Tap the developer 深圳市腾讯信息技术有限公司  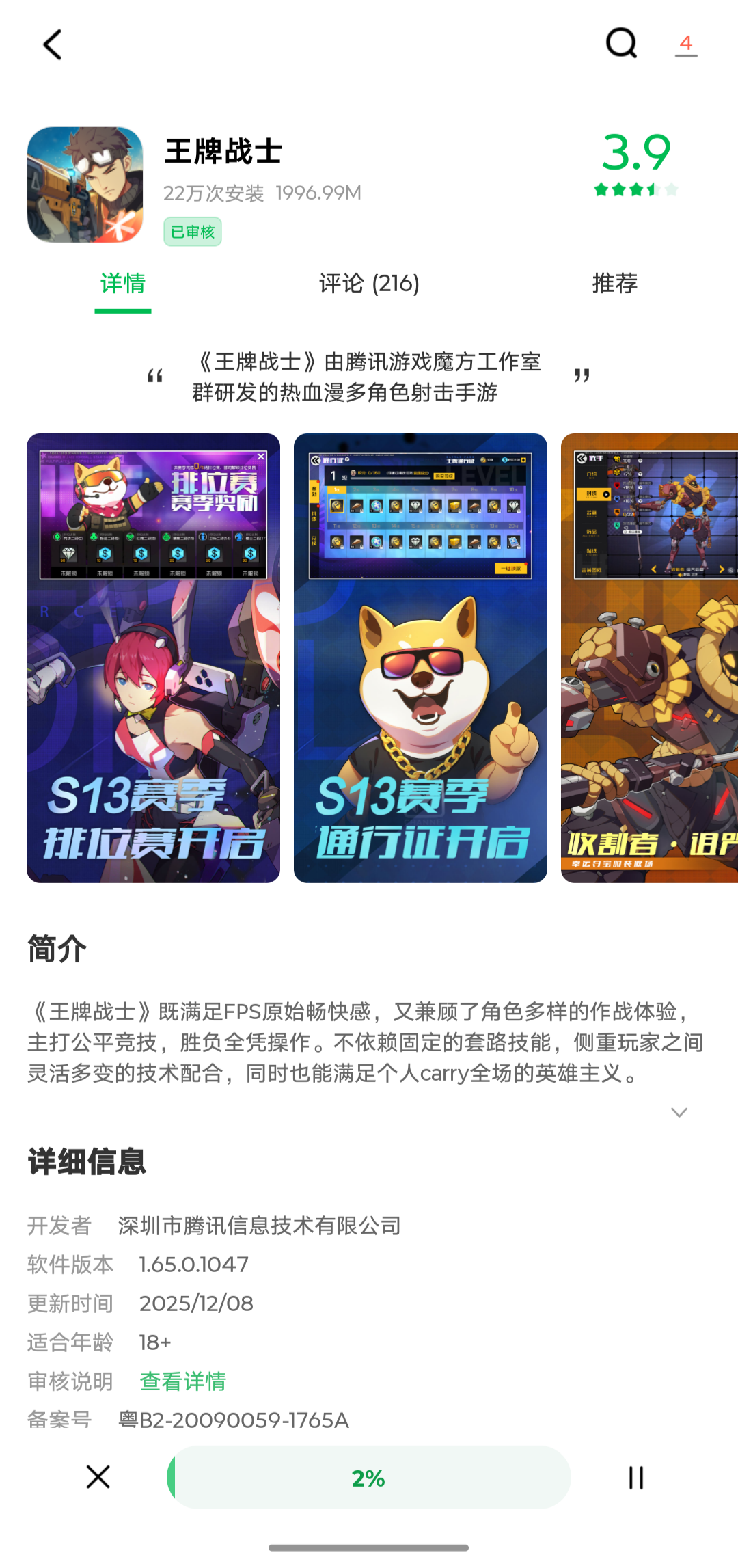point(260,1226)
